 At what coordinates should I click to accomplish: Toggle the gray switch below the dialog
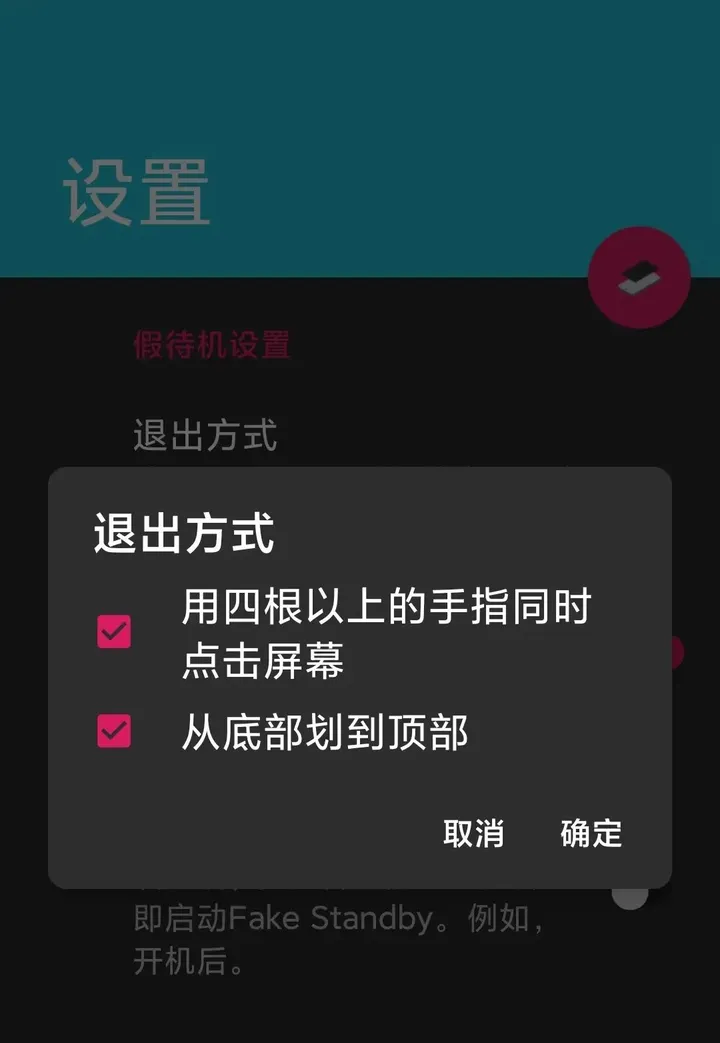[x=628, y=897]
